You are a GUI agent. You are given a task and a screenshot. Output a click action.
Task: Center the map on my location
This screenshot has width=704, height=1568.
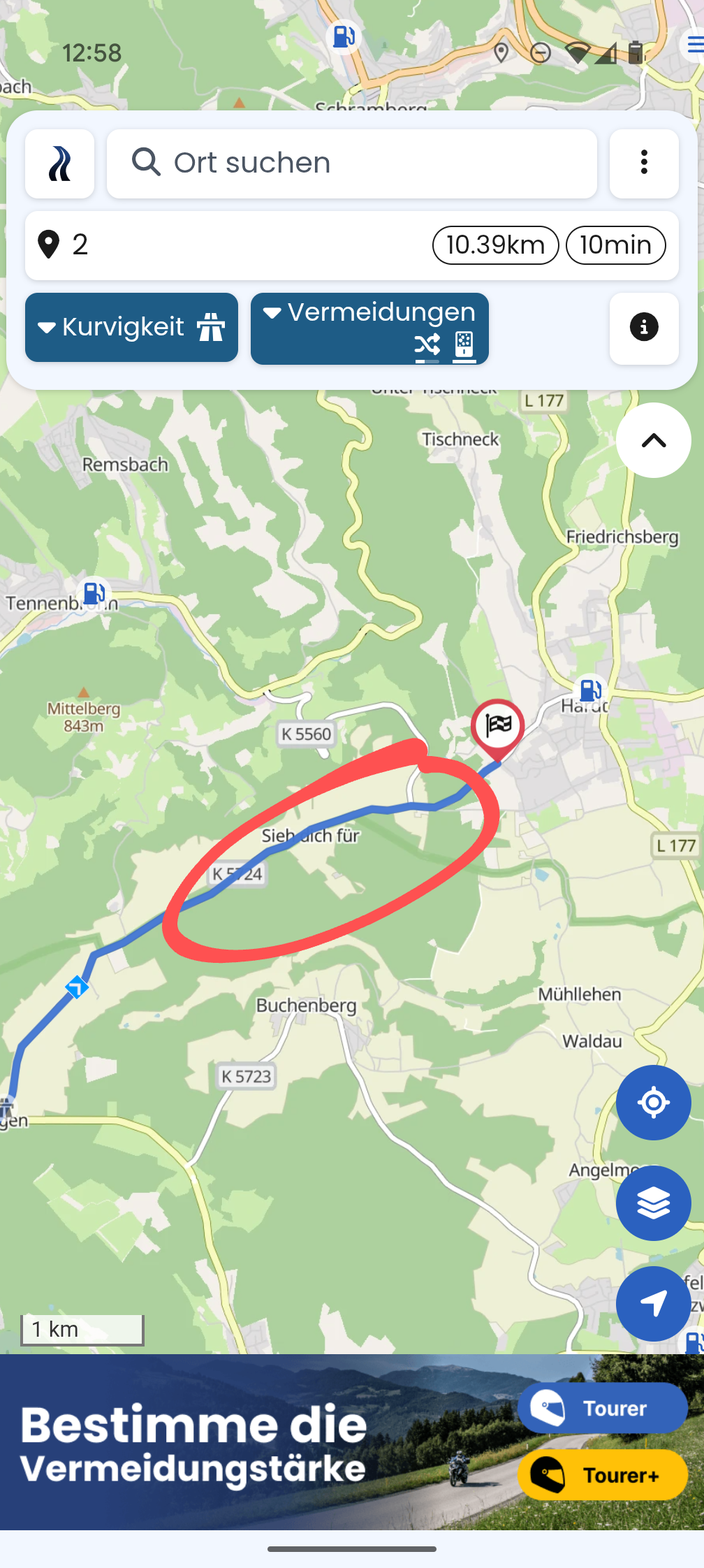coord(654,1103)
